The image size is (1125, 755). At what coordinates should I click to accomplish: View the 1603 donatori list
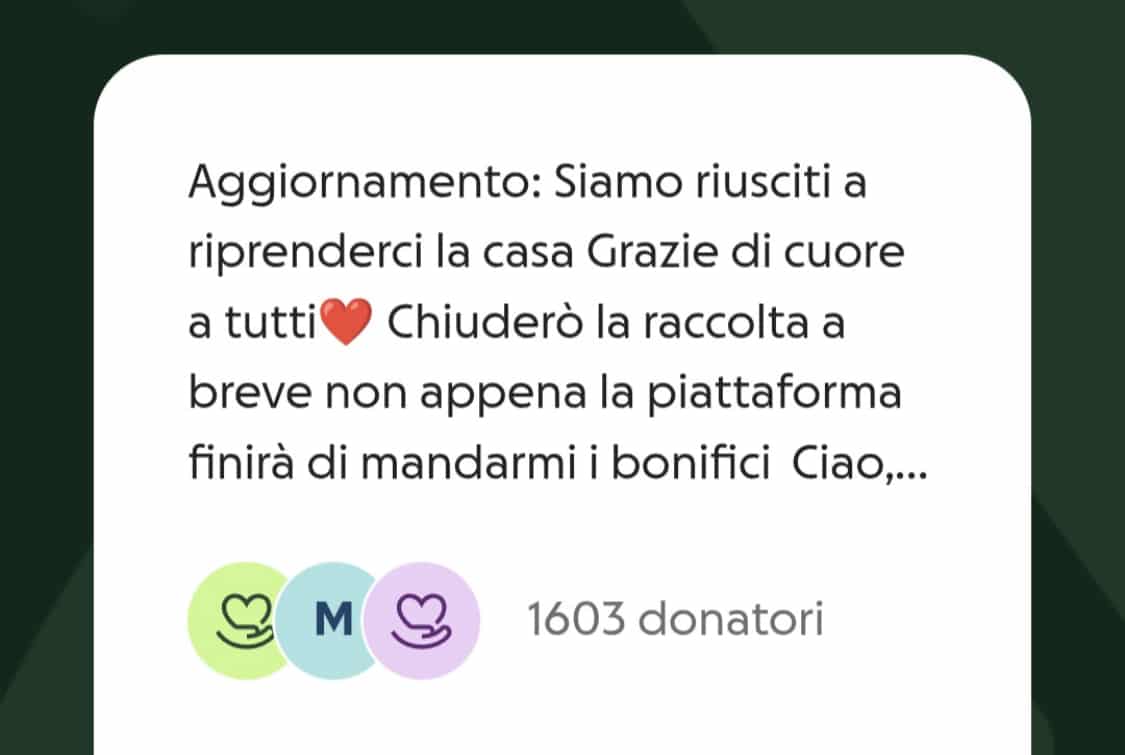click(675, 621)
